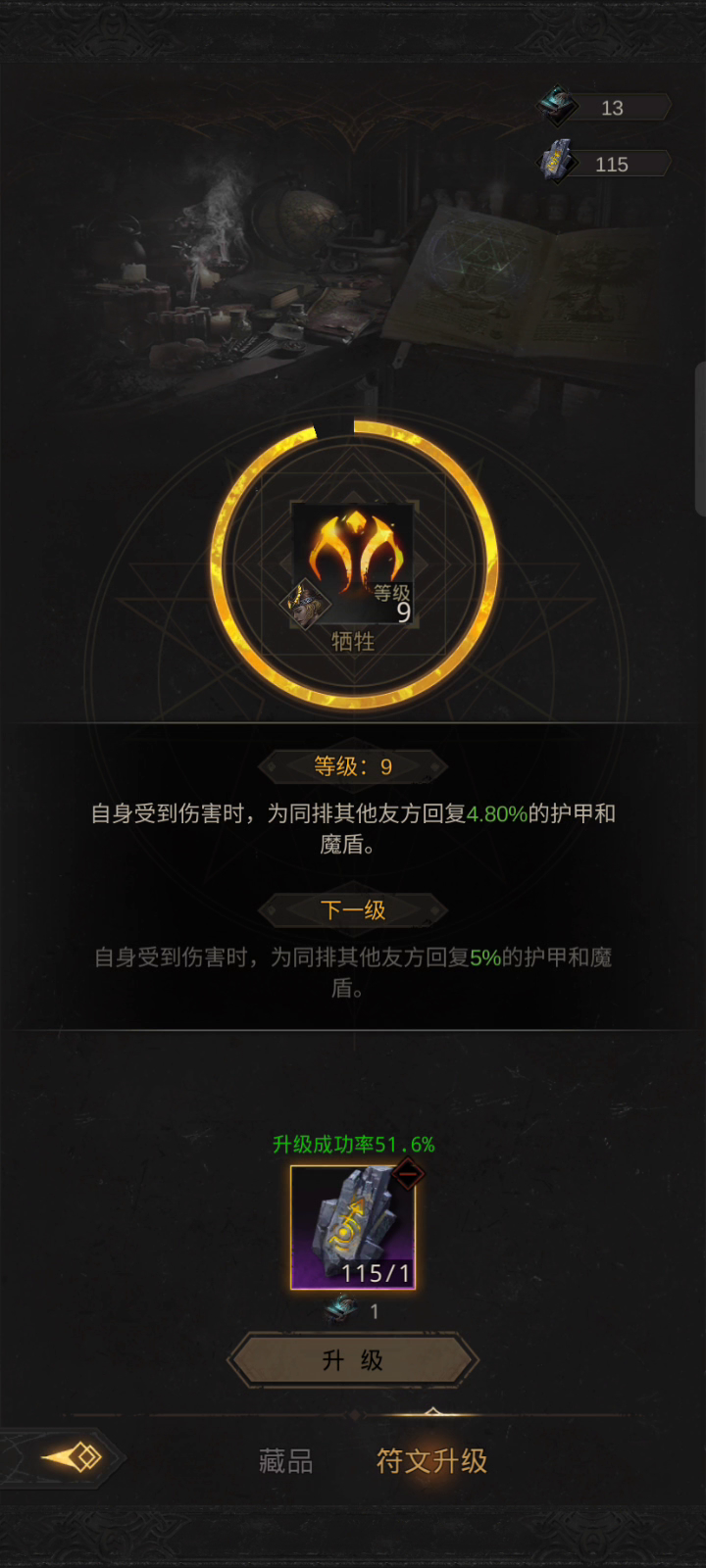The width and height of the screenshot is (706, 1568).
Task: Tap the rune stone material slot 115/1
Action: 352,1227
